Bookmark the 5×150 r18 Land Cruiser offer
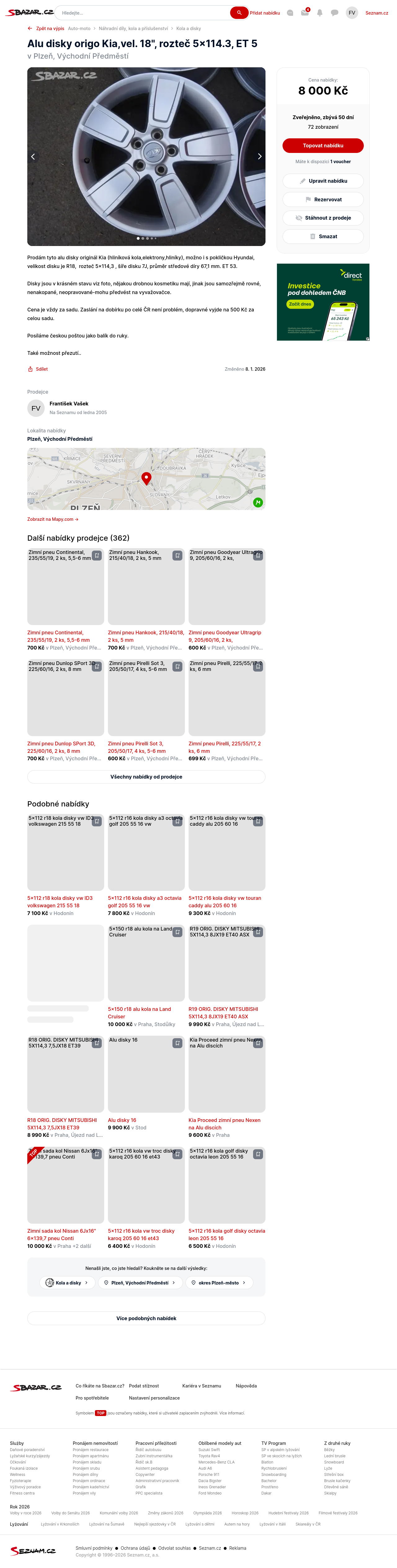Image resolution: width=397 pixels, height=1568 pixels. pyautogui.click(x=177, y=932)
